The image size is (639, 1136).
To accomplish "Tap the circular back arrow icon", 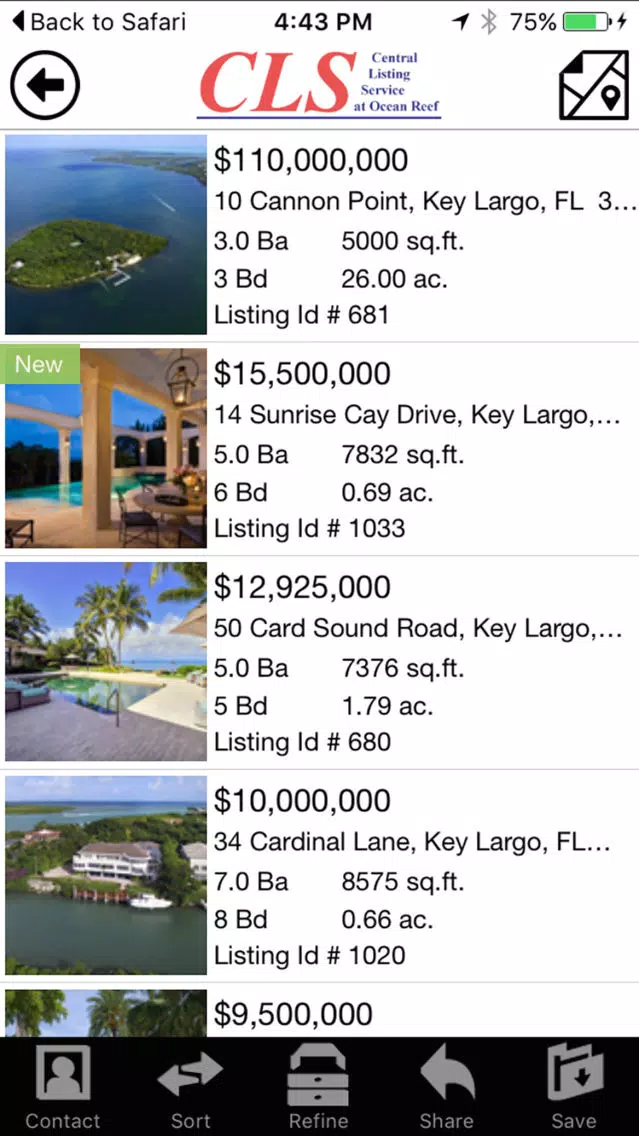I will click(x=45, y=85).
